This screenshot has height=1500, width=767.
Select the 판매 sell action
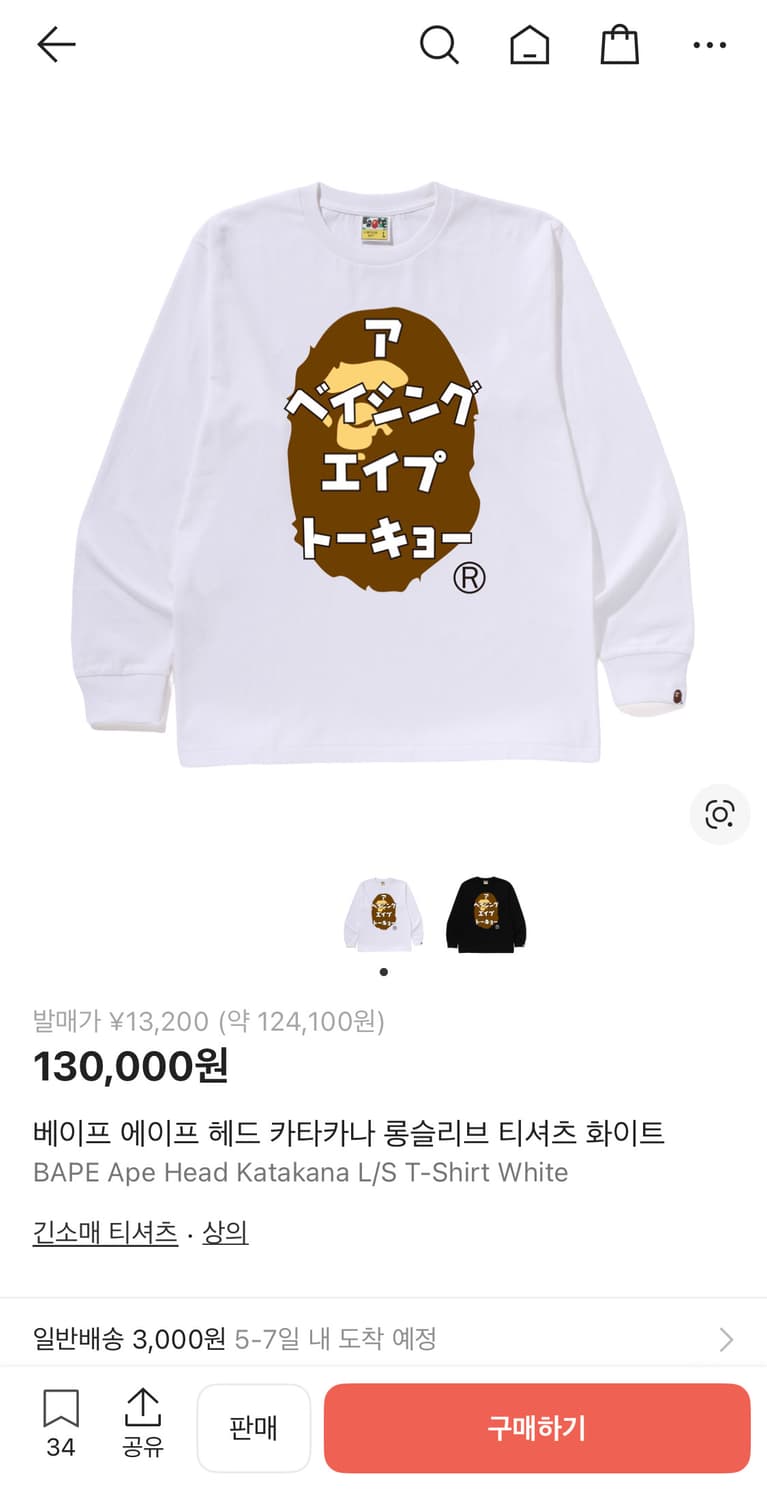[253, 1428]
